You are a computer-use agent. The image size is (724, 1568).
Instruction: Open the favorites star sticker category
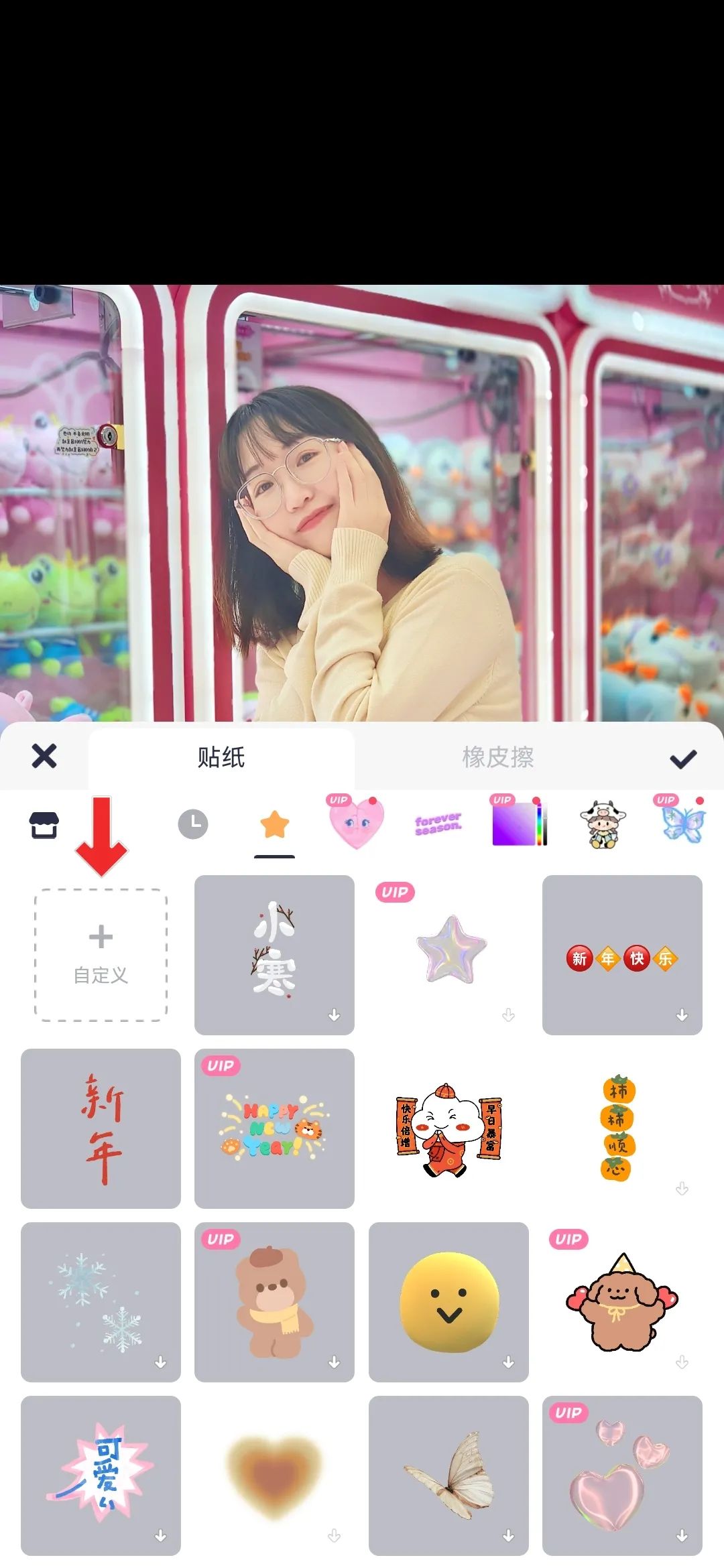point(274,824)
